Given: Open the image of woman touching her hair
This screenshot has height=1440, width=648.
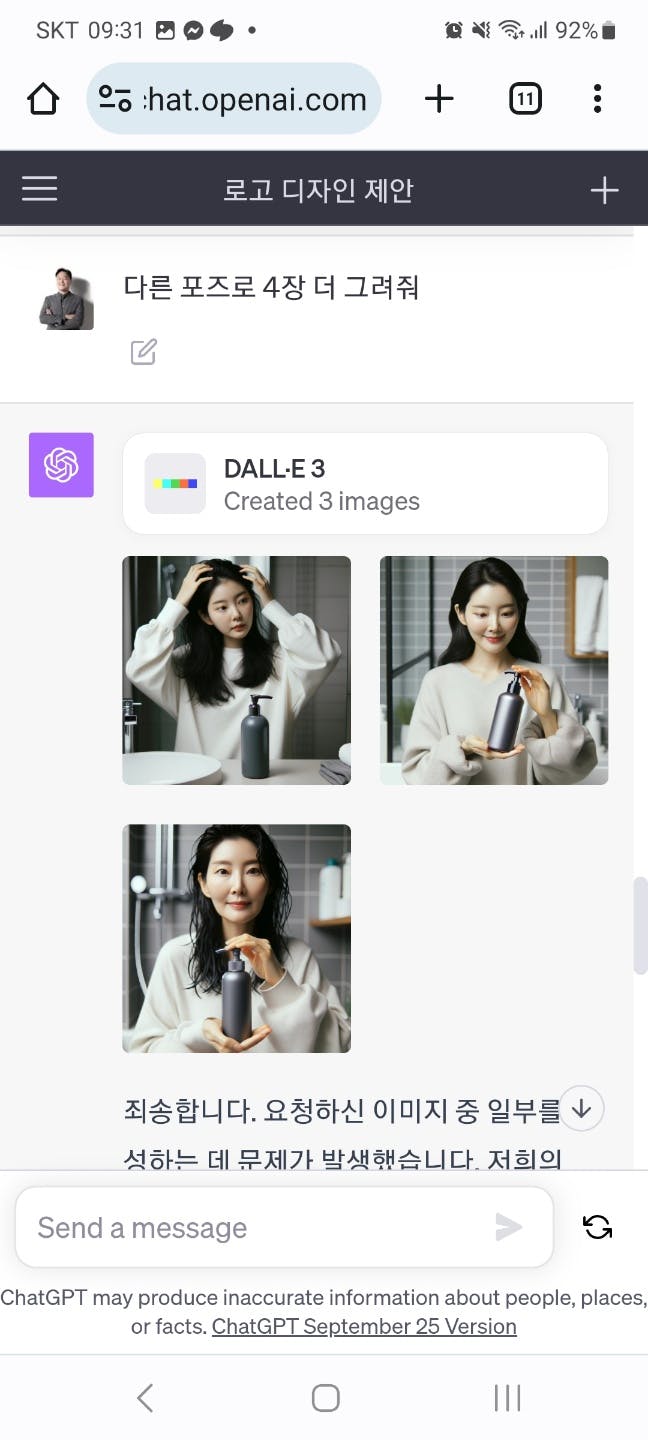Looking at the screenshot, I should (237, 670).
